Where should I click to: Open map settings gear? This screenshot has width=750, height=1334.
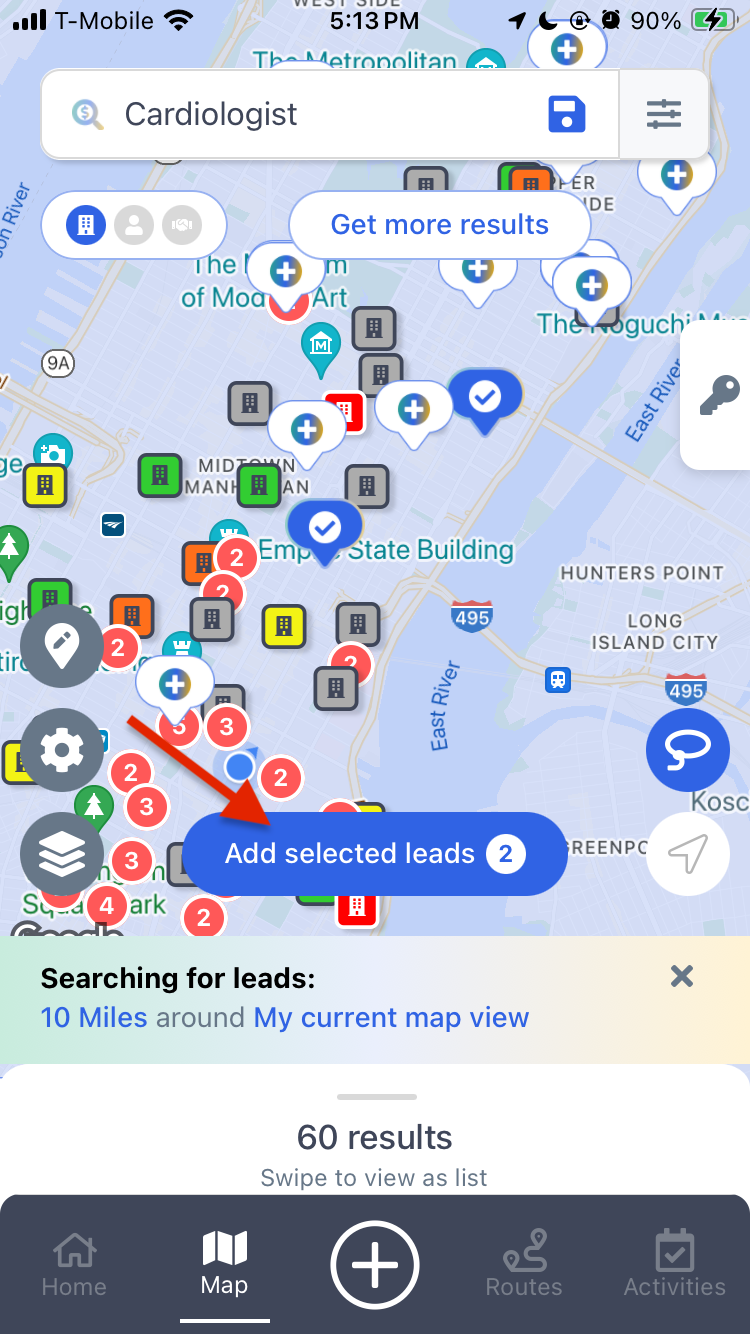[62, 750]
